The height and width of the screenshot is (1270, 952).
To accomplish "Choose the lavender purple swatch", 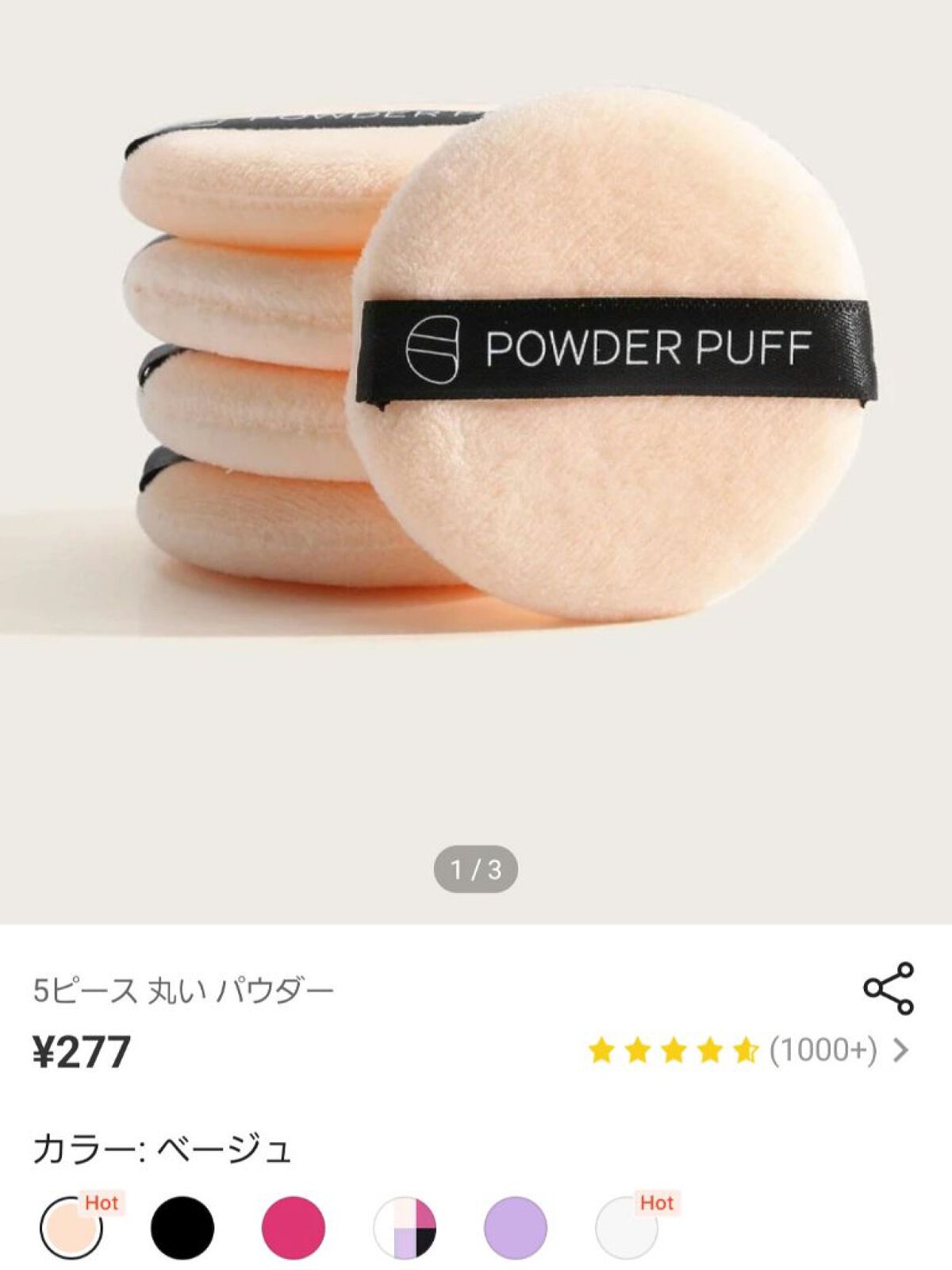I will point(516,1227).
